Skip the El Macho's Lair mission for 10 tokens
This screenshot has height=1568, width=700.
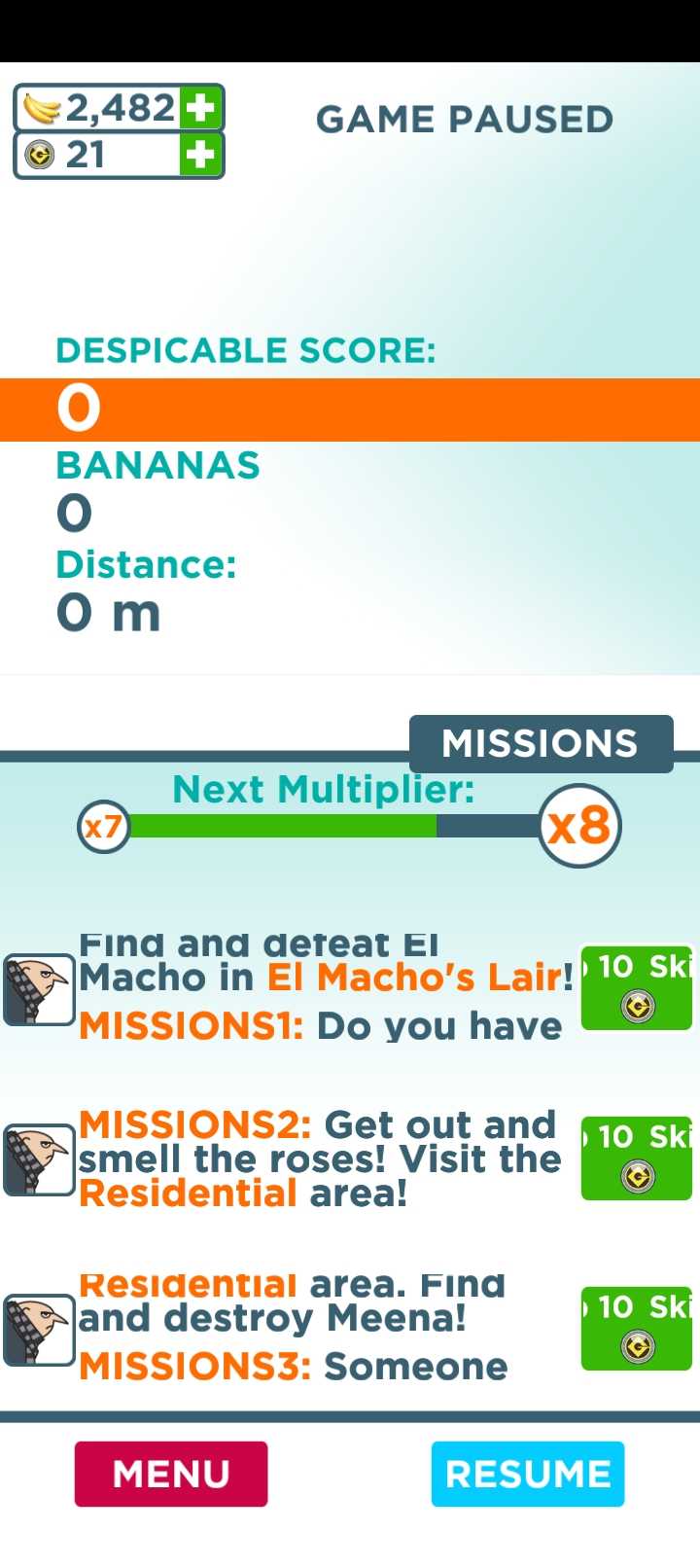coord(637,987)
